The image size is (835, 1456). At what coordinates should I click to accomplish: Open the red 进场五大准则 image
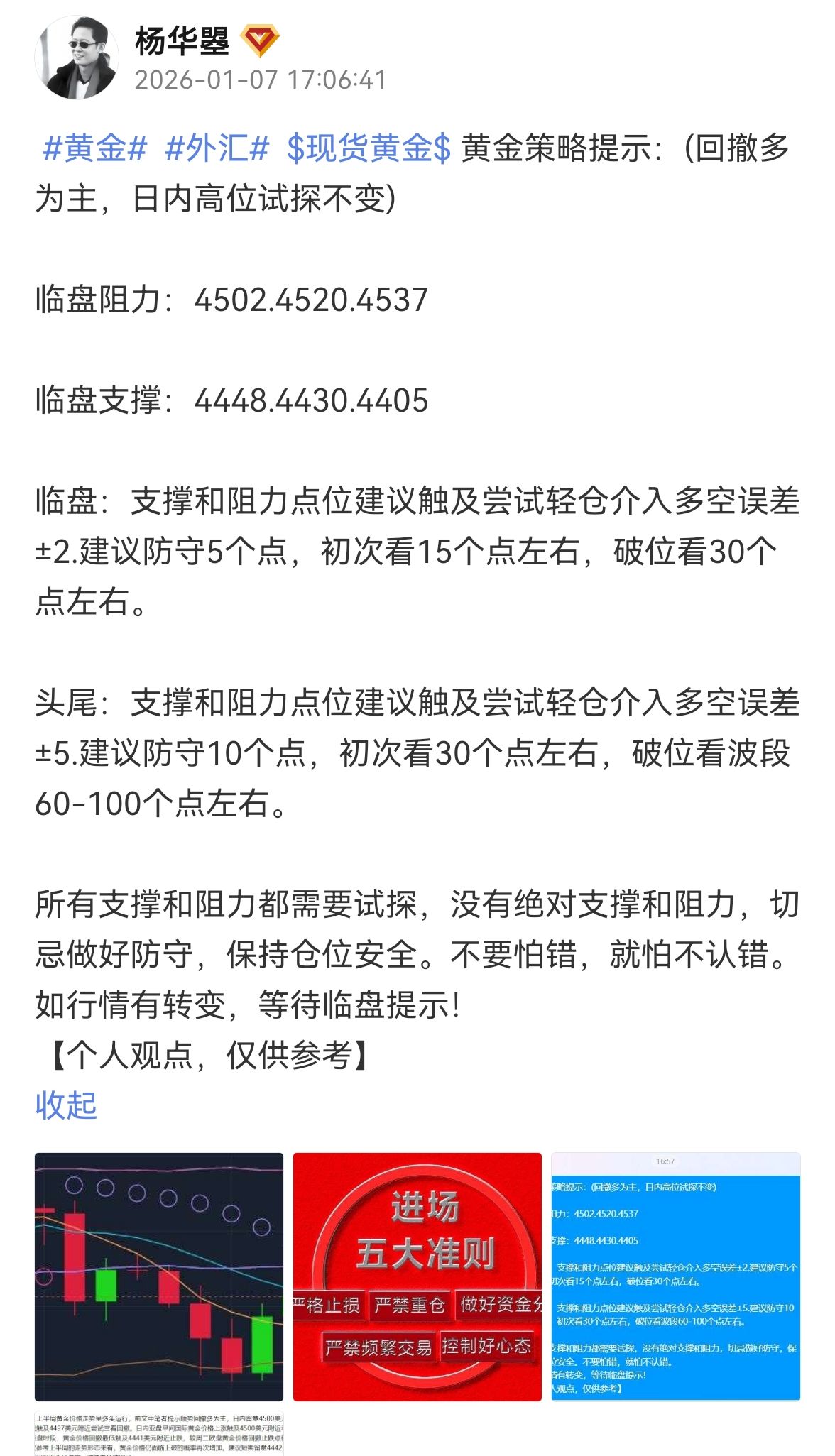[x=417, y=1276]
